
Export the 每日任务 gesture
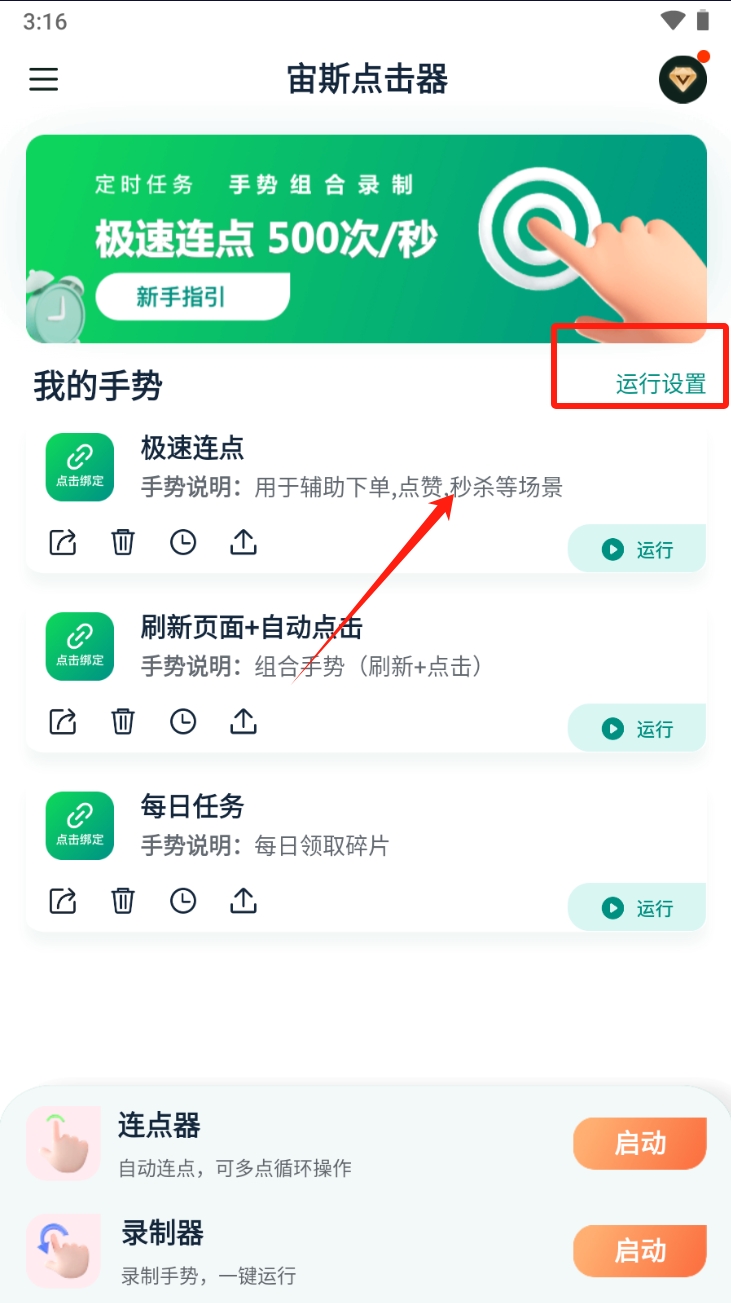pyautogui.click(x=243, y=900)
